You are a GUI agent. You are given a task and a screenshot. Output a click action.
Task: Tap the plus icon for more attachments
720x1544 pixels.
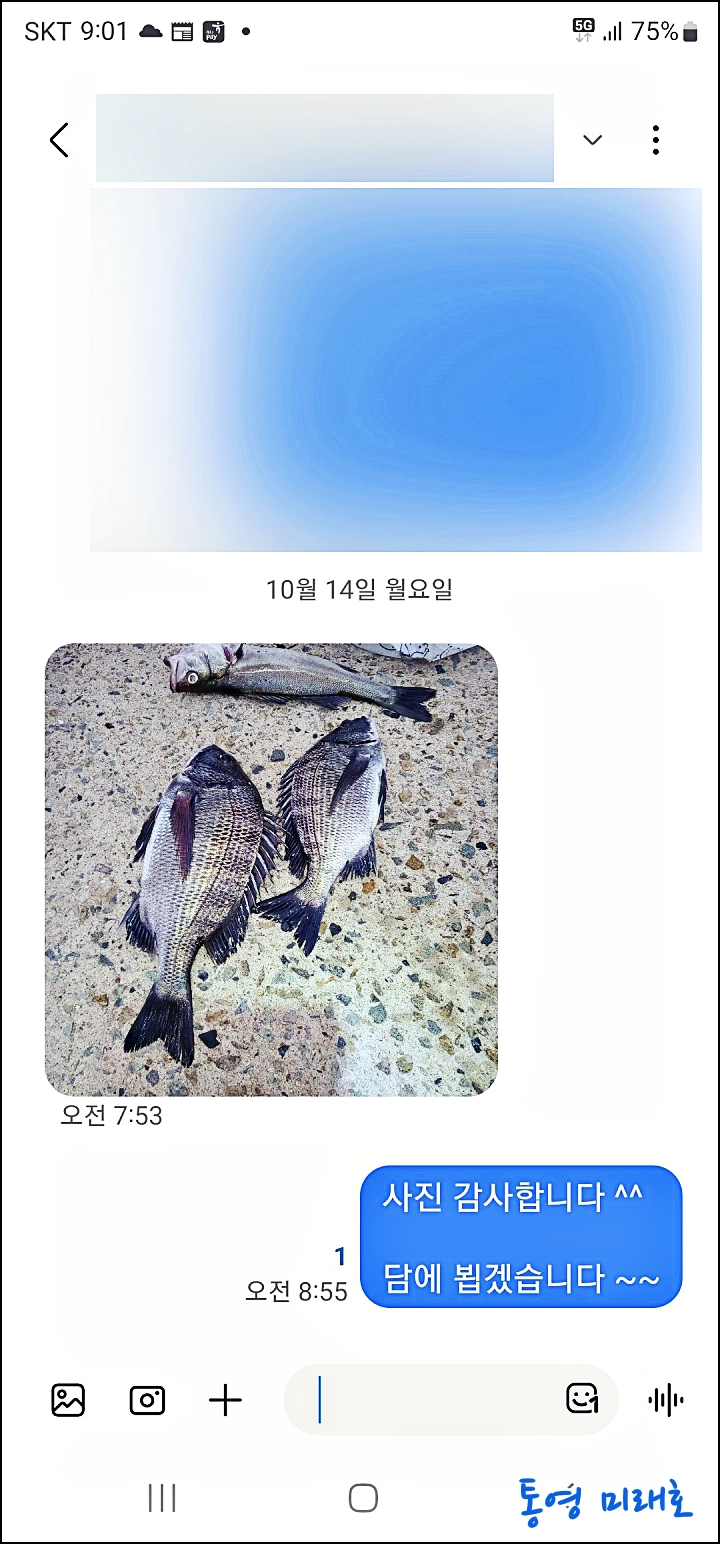(225, 1400)
